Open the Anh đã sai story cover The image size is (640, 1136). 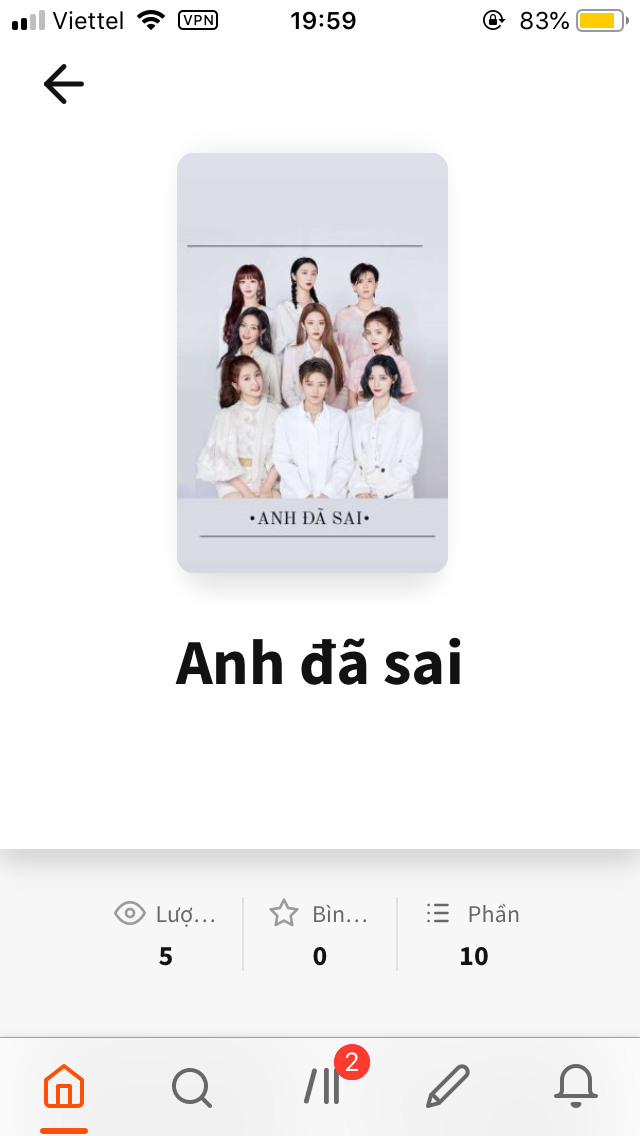(312, 362)
